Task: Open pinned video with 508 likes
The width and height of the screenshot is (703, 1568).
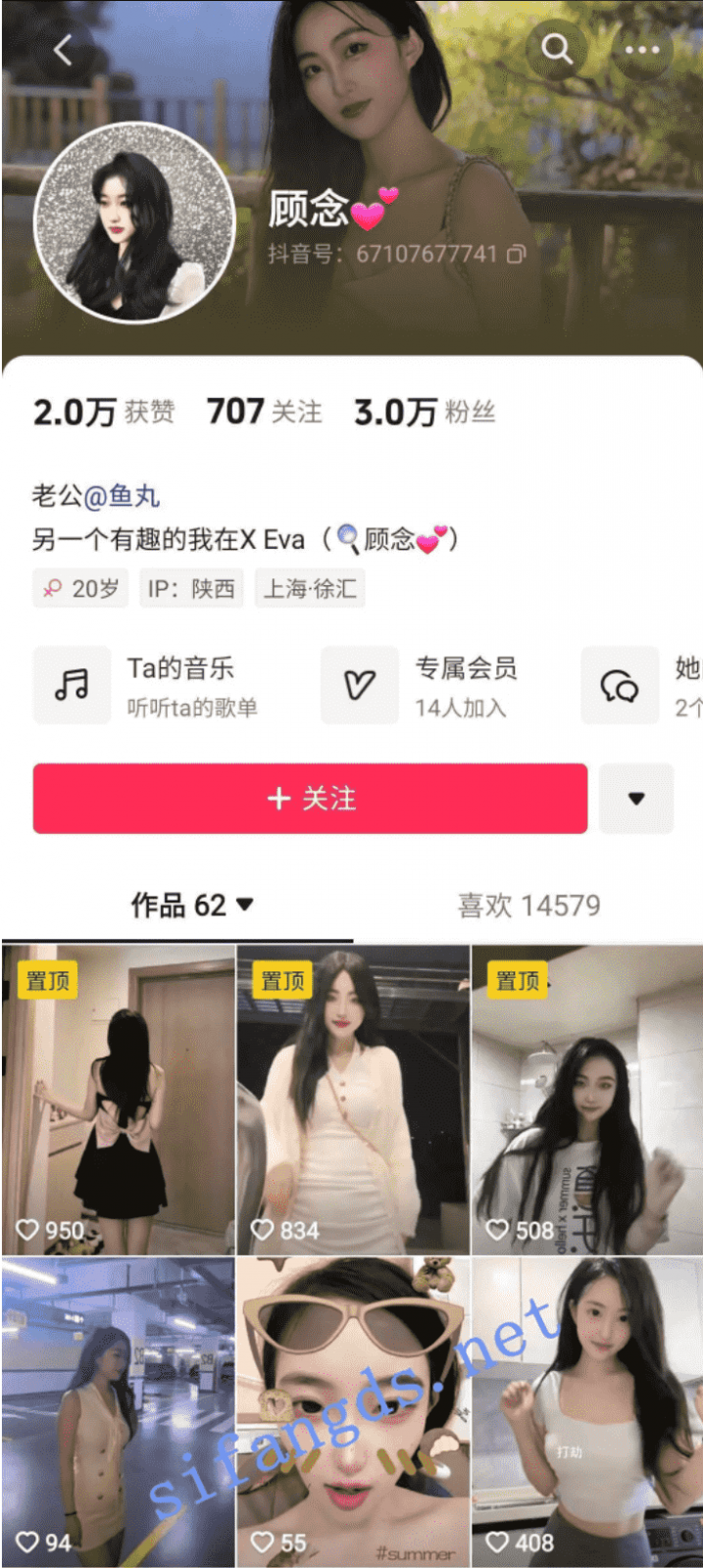Action: pos(586,1100)
